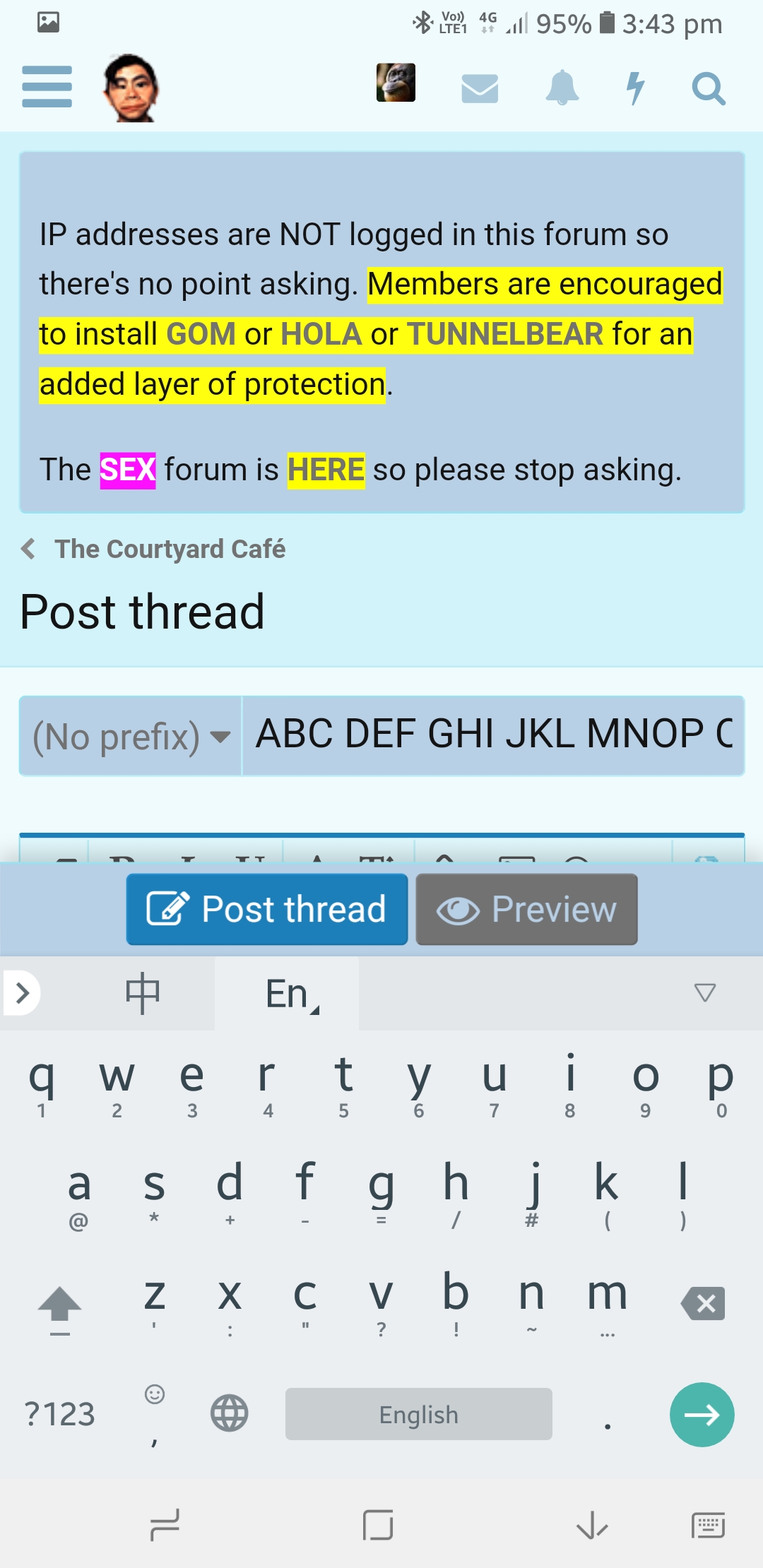Go back to The Courtyard Café
The width and height of the screenshot is (763, 1568).
click(170, 549)
